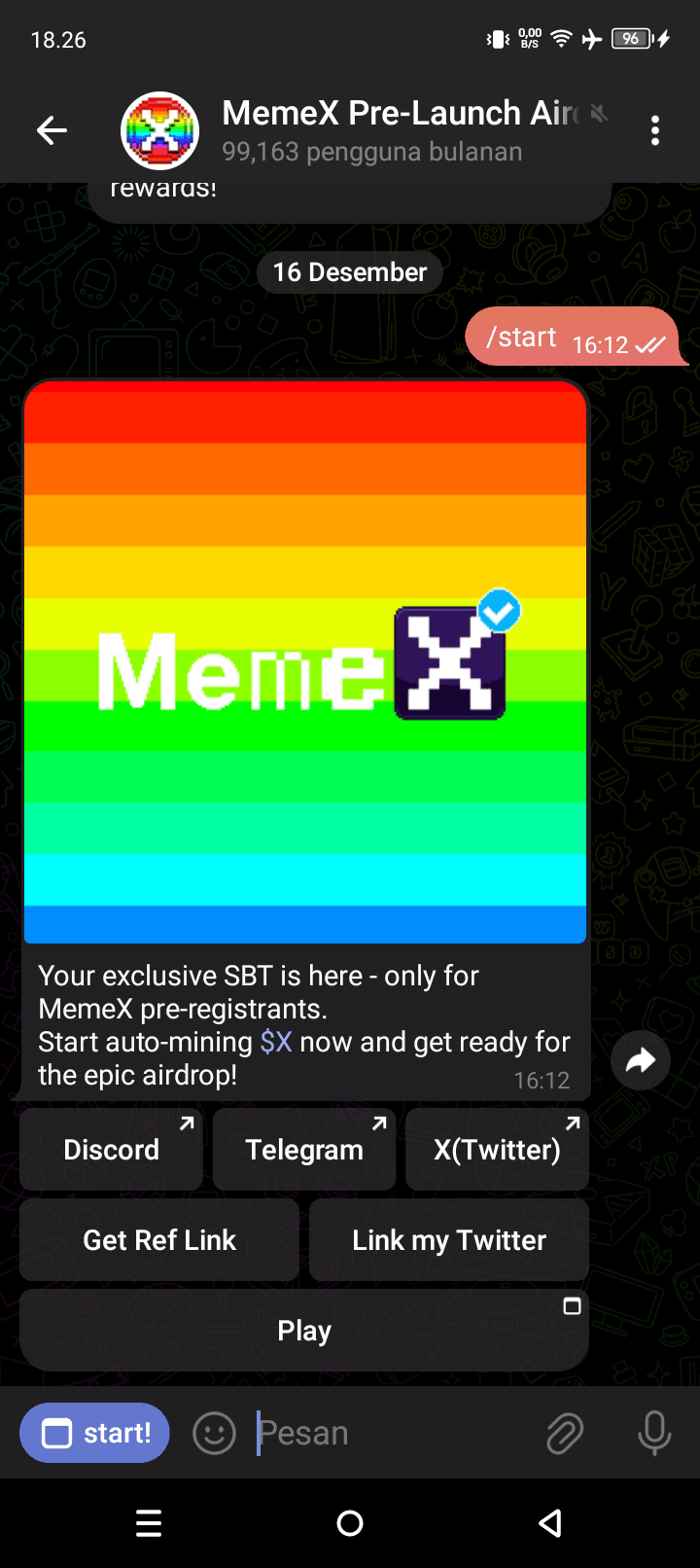700x1568 pixels.
Task: Go back to the chat list
Action: pyautogui.click(x=52, y=130)
